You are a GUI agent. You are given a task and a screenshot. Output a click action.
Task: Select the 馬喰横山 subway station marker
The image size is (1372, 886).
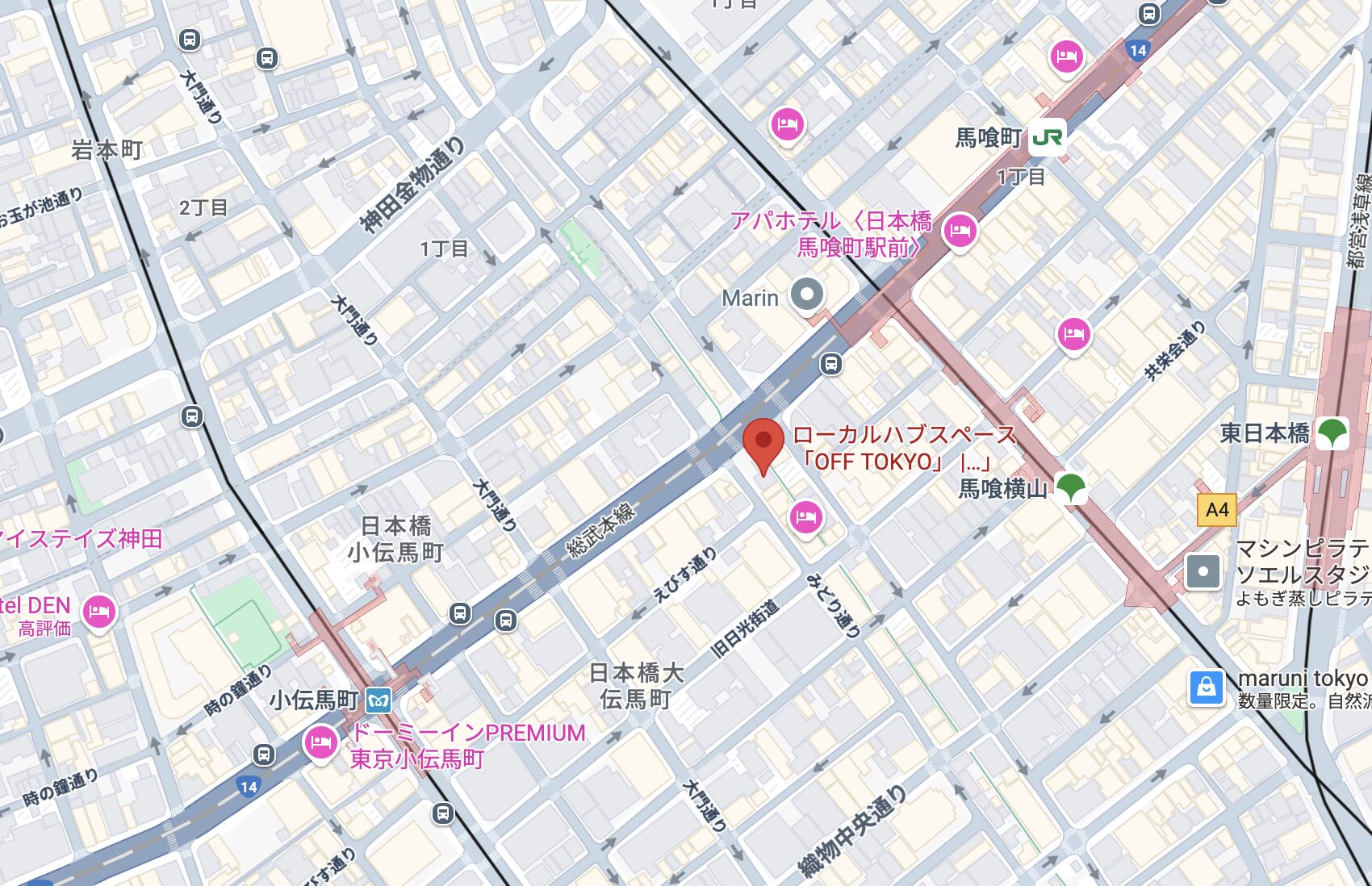click(1071, 487)
